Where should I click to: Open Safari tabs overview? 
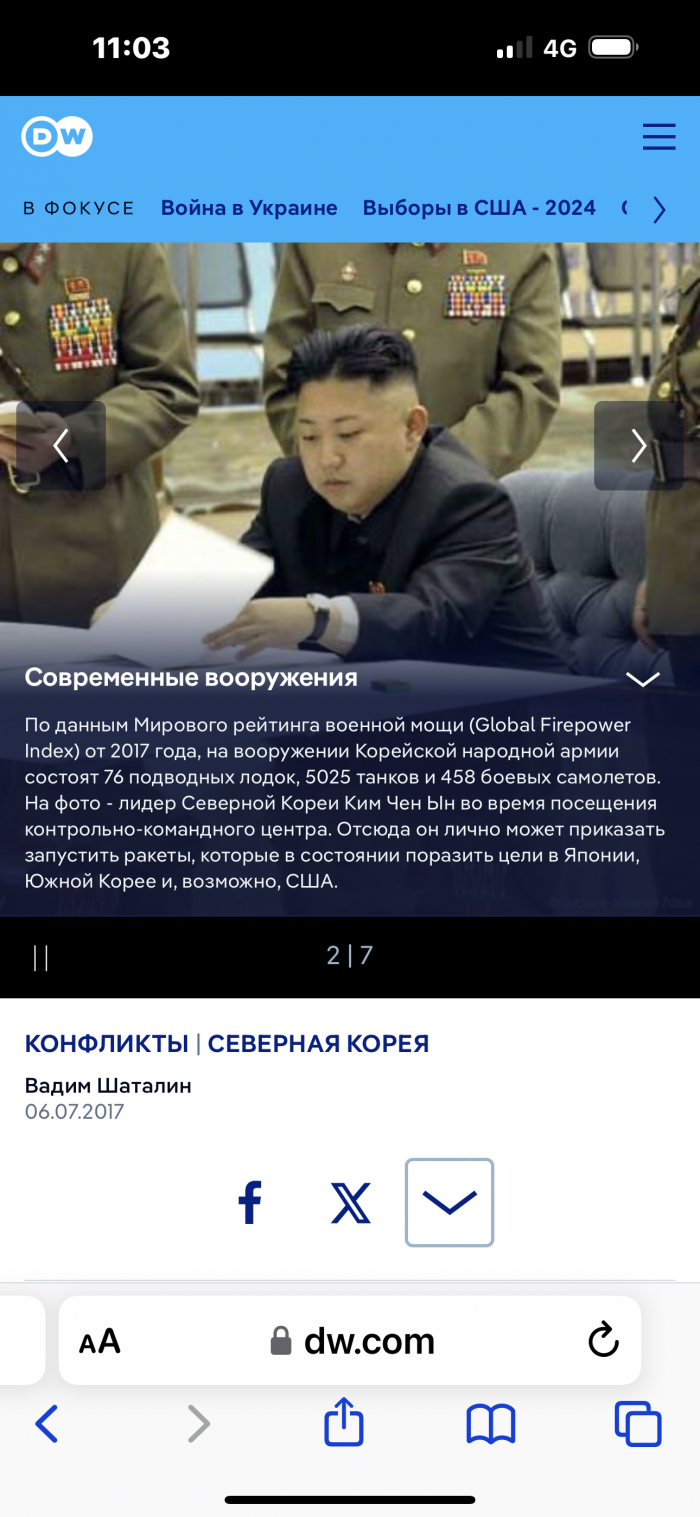point(638,1424)
